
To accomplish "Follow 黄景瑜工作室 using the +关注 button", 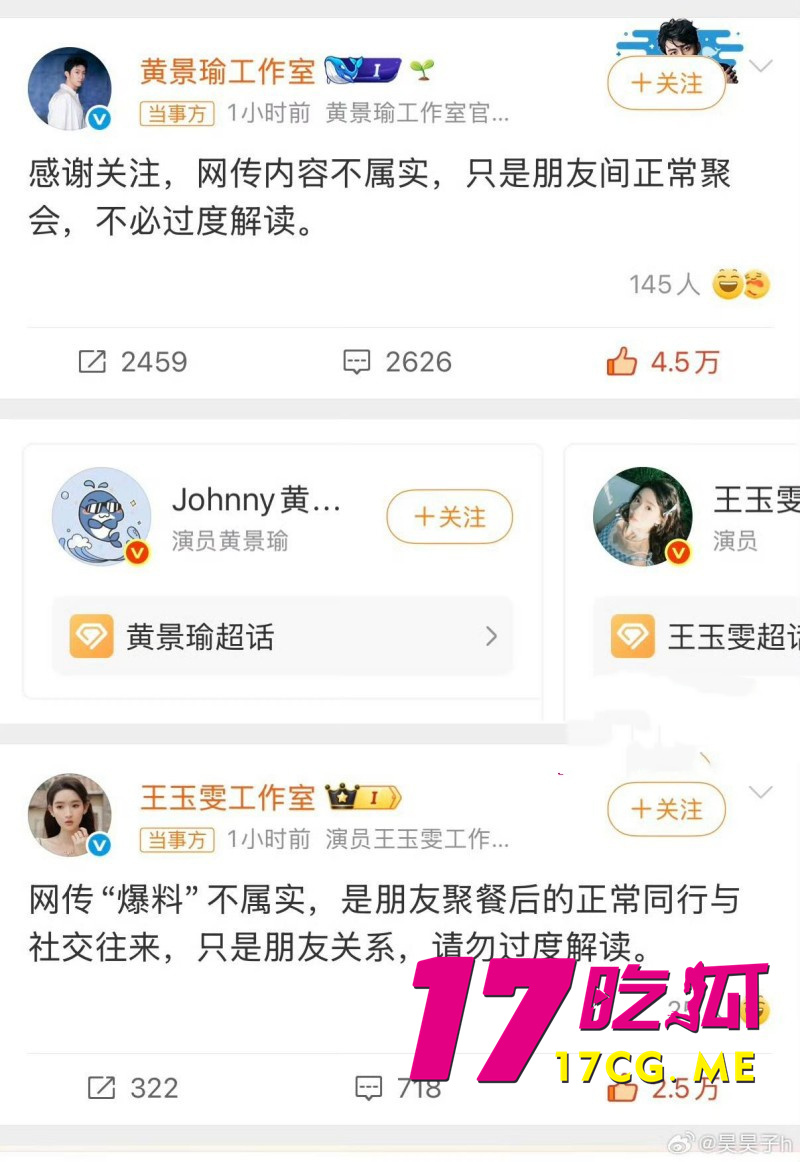I will tap(667, 83).
